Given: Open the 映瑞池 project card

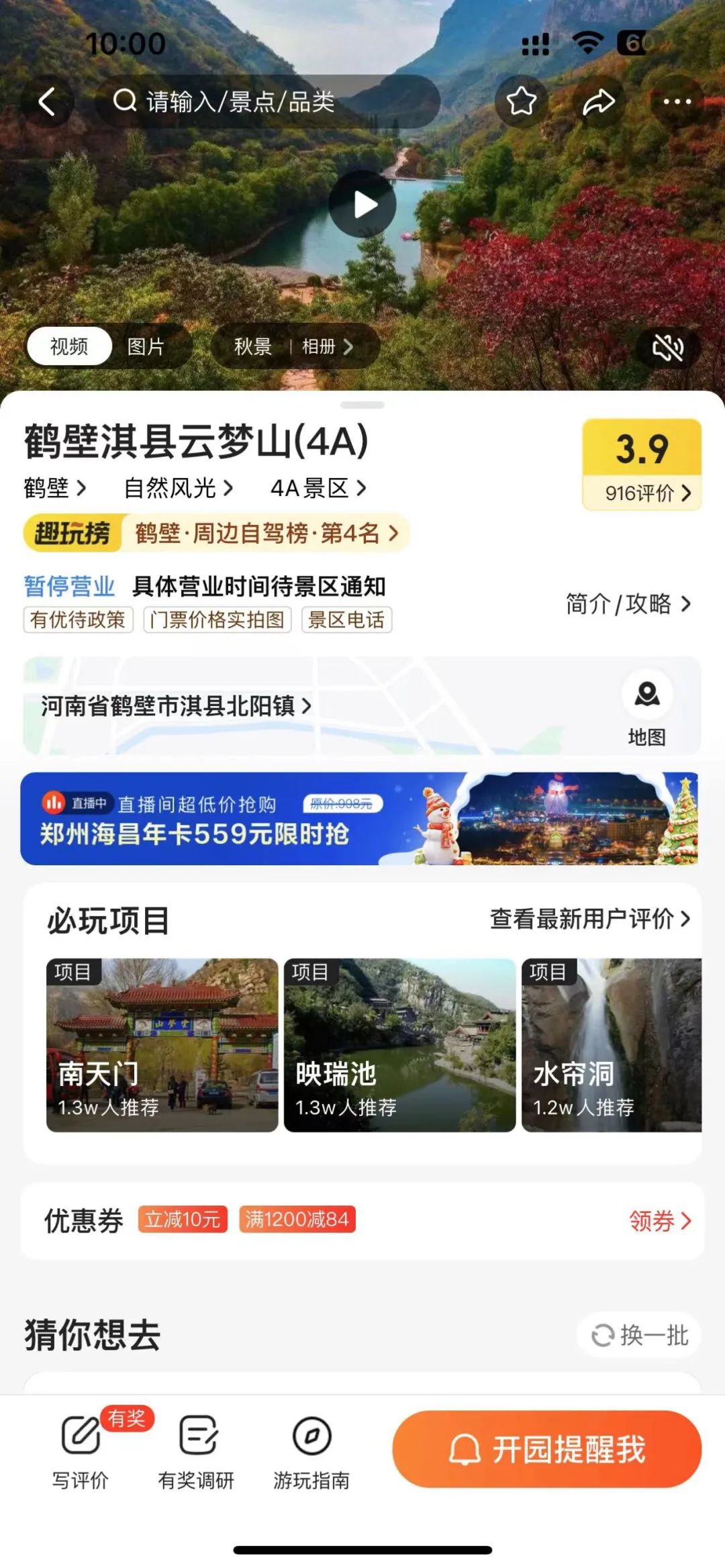Looking at the screenshot, I should point(399,1045).
